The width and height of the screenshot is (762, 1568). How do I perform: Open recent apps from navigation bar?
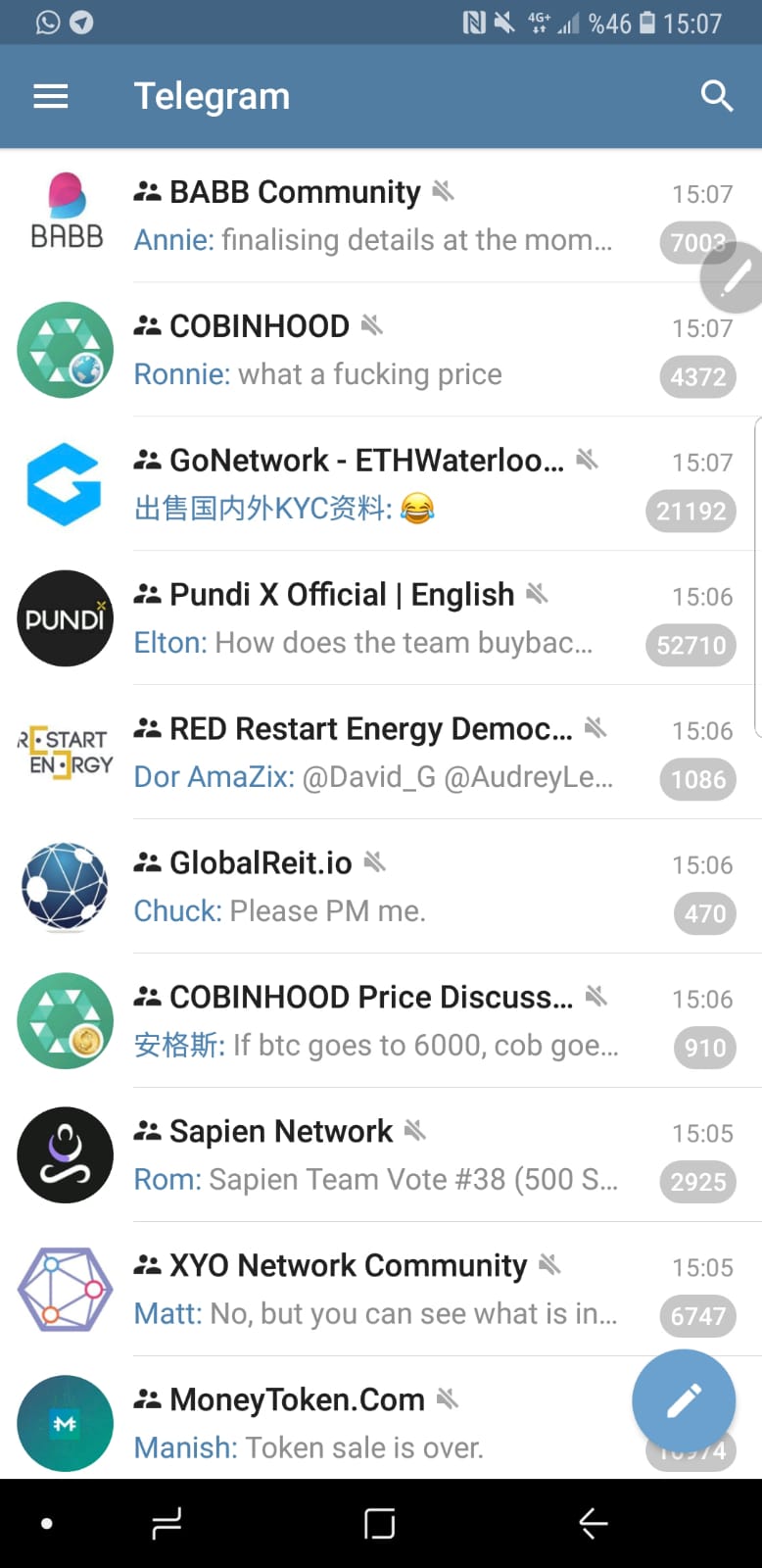[x=167, y=1523]
